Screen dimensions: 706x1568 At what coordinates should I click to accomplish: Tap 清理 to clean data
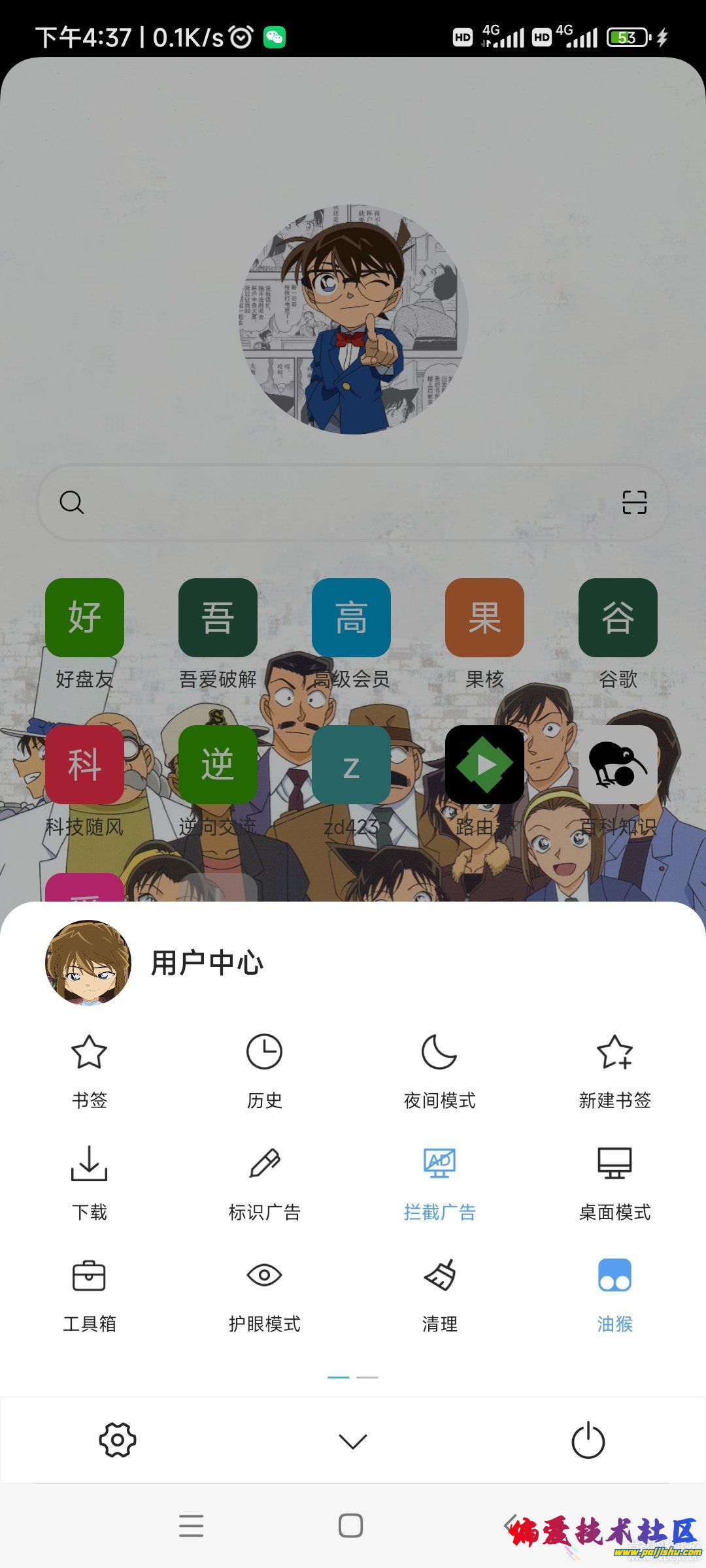click(439, 1294)
